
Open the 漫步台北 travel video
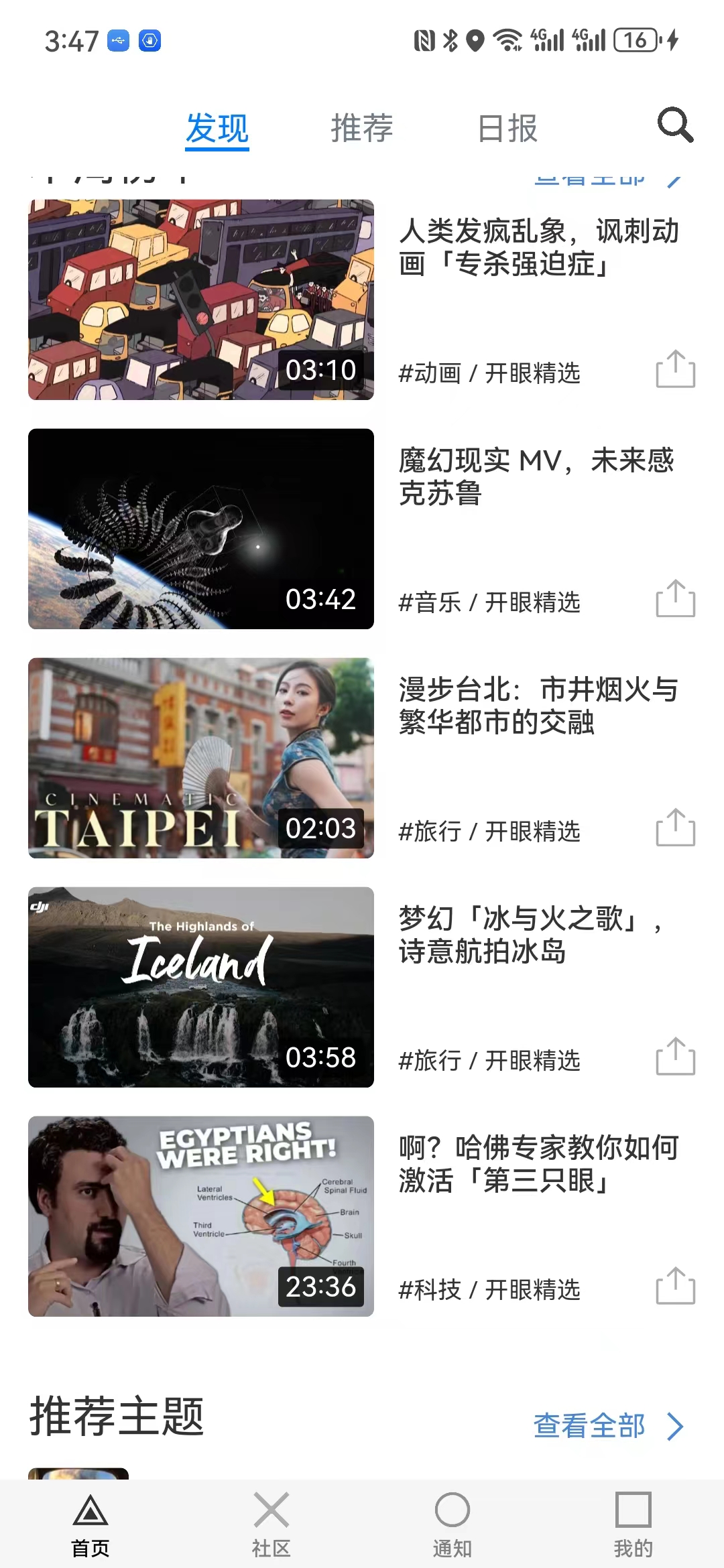coord(201,758)
